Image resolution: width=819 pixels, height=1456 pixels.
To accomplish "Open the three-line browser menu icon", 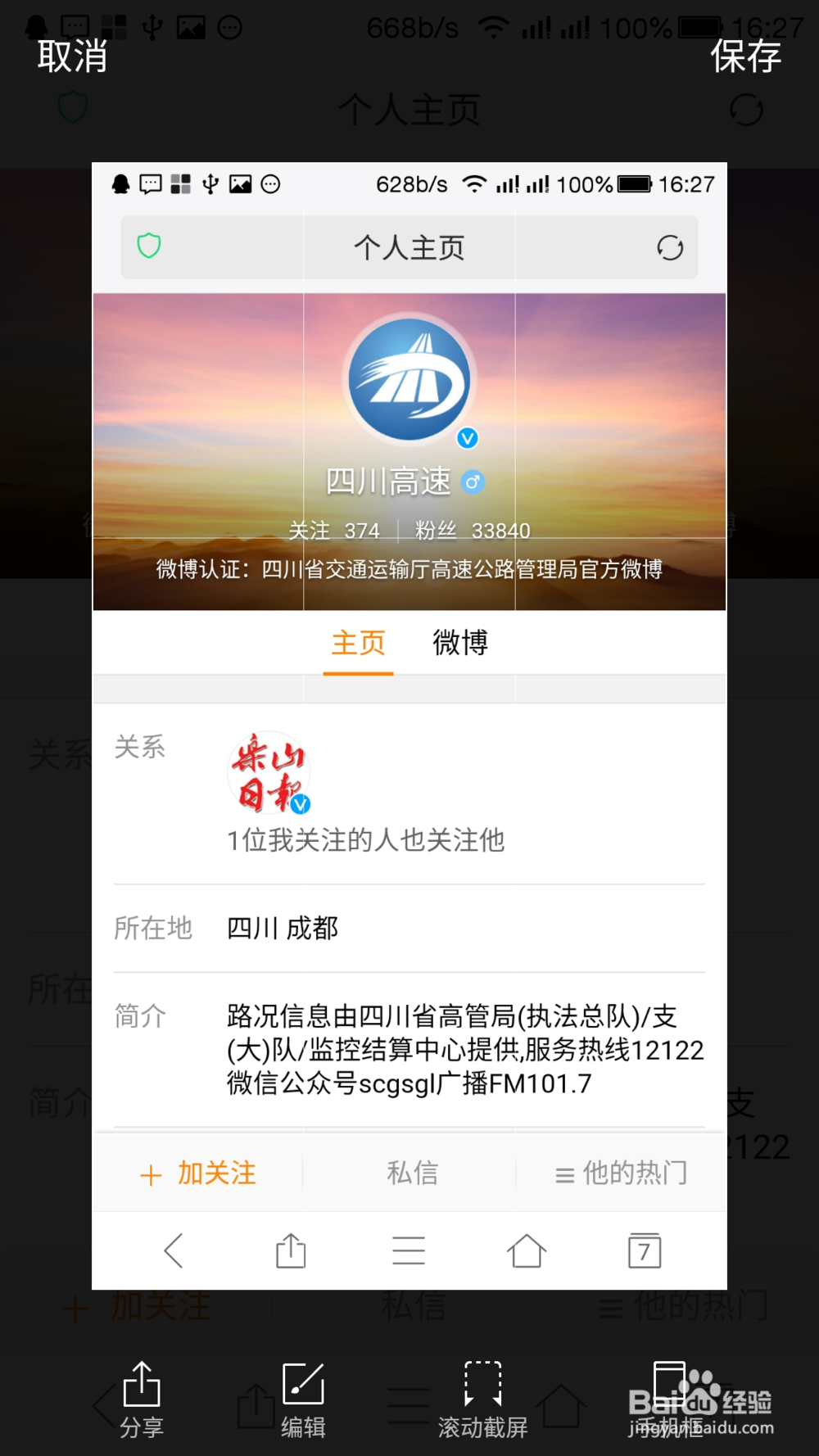I will pyautogui.click(x=409, y=1250).
